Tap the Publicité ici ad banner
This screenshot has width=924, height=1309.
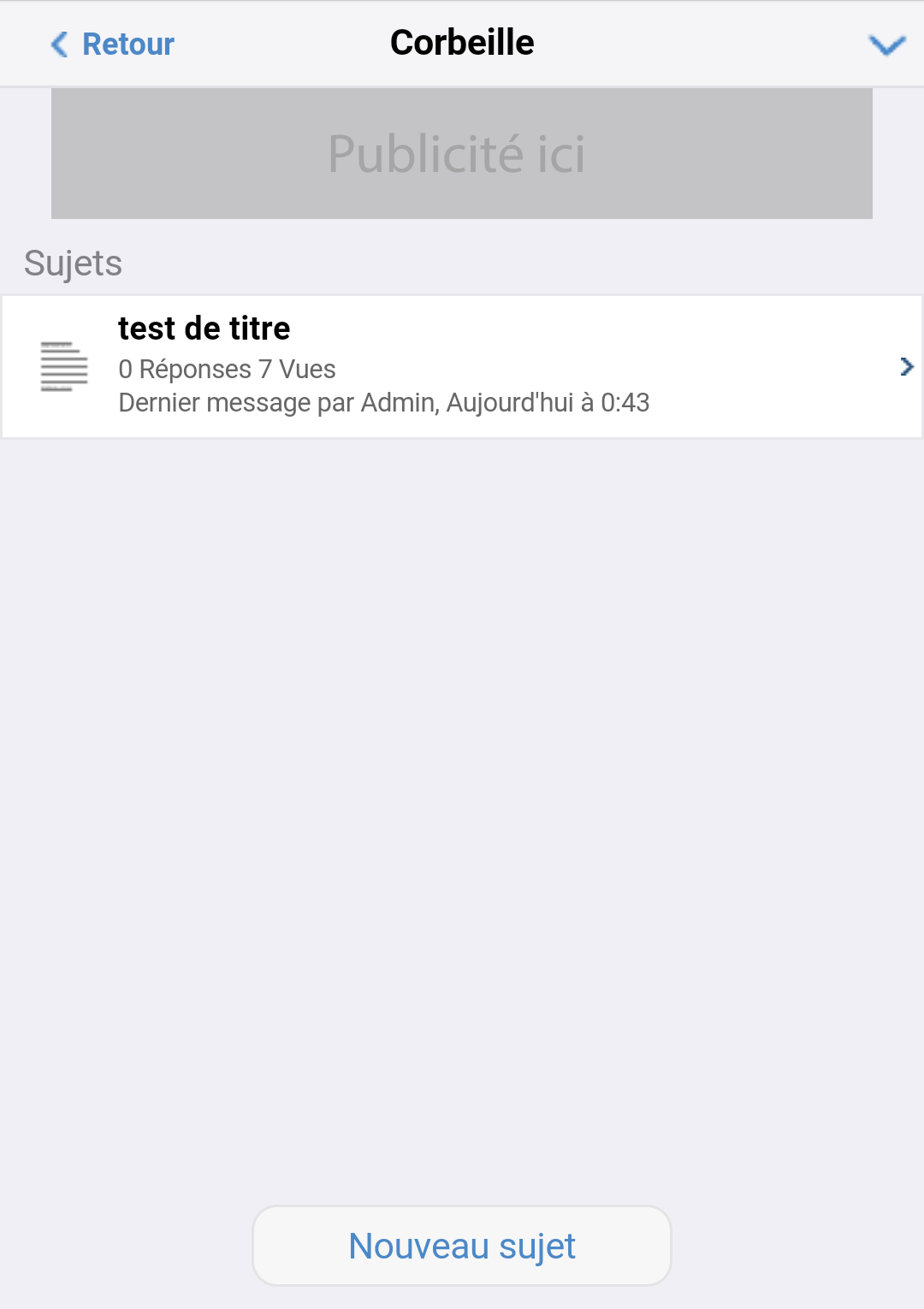[462, 154]
